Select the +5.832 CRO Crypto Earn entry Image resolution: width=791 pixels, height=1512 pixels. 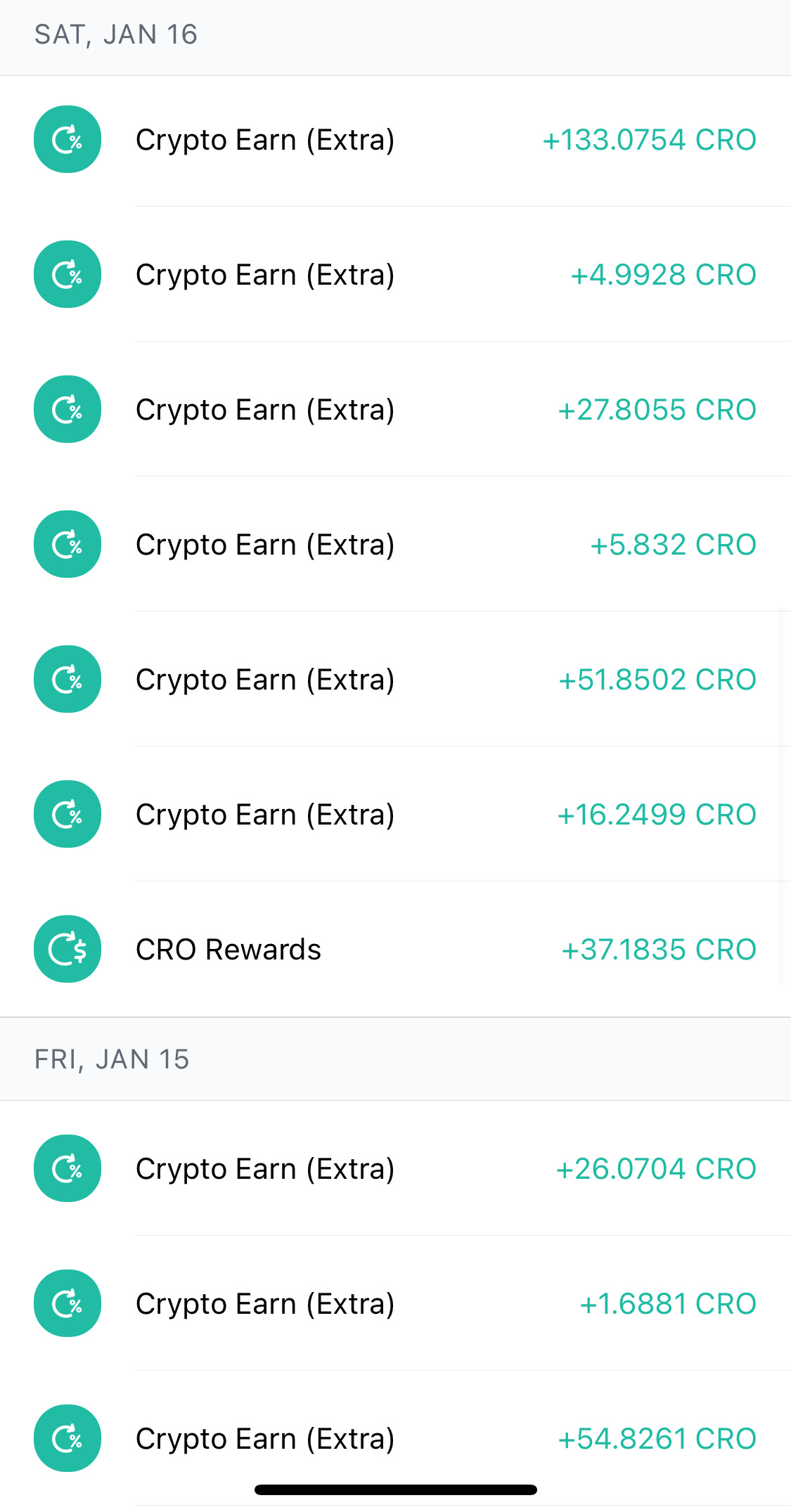[x=395, y=545]
